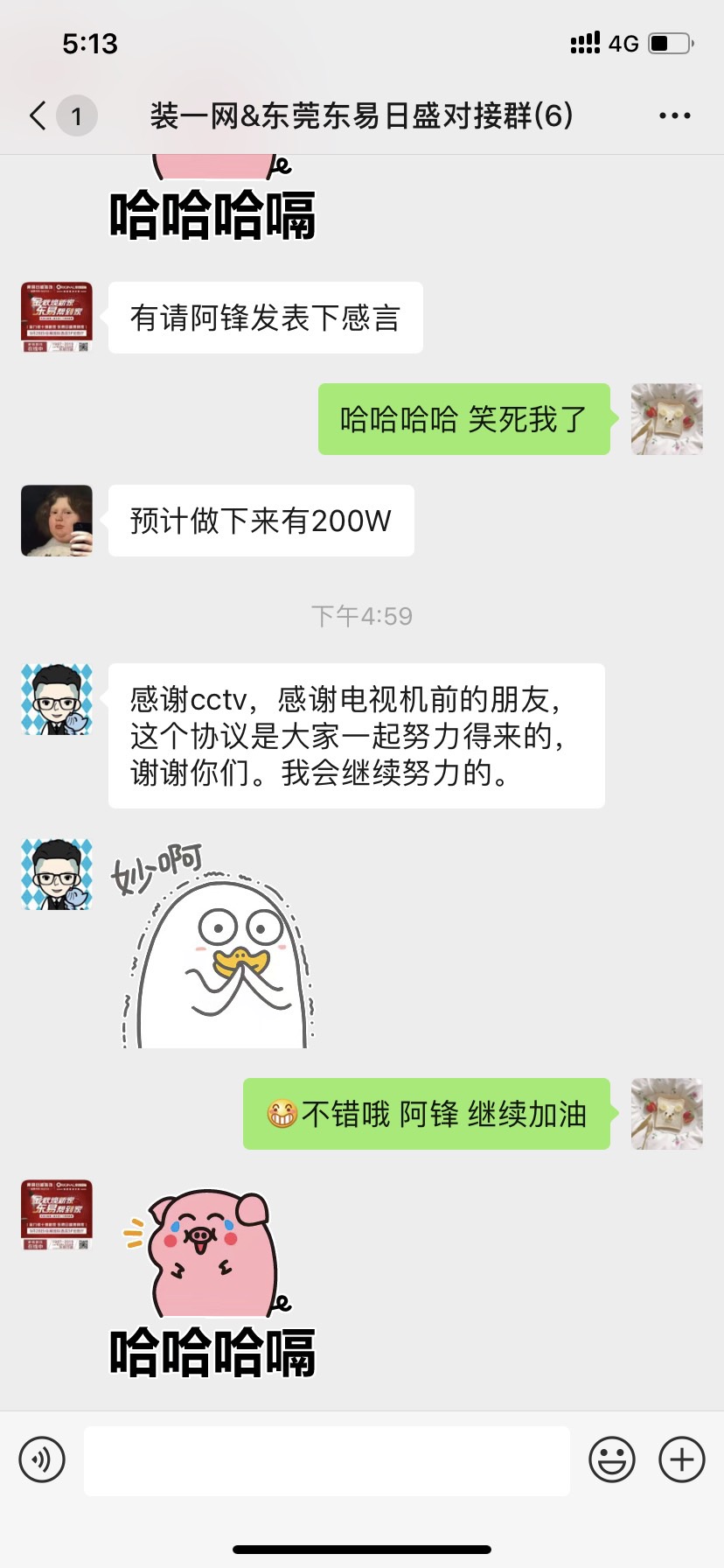Screen dimensions: 724x1568
Task: Open the plus attachments menu
Action: coord(681,1459)
